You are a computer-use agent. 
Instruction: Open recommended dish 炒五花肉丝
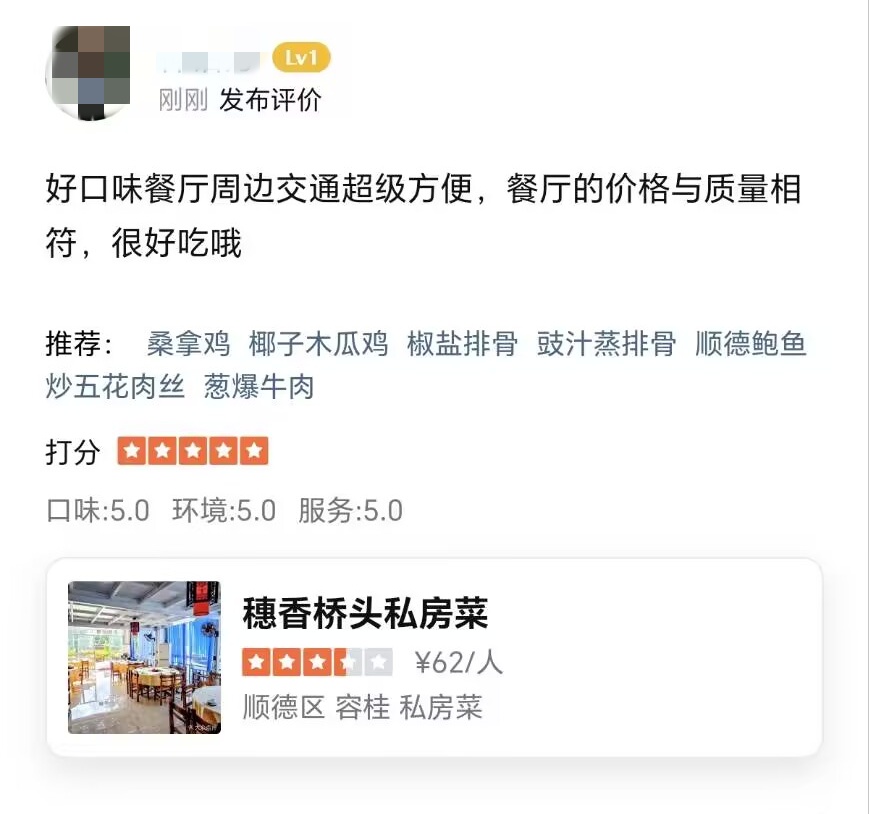[115, 387]
